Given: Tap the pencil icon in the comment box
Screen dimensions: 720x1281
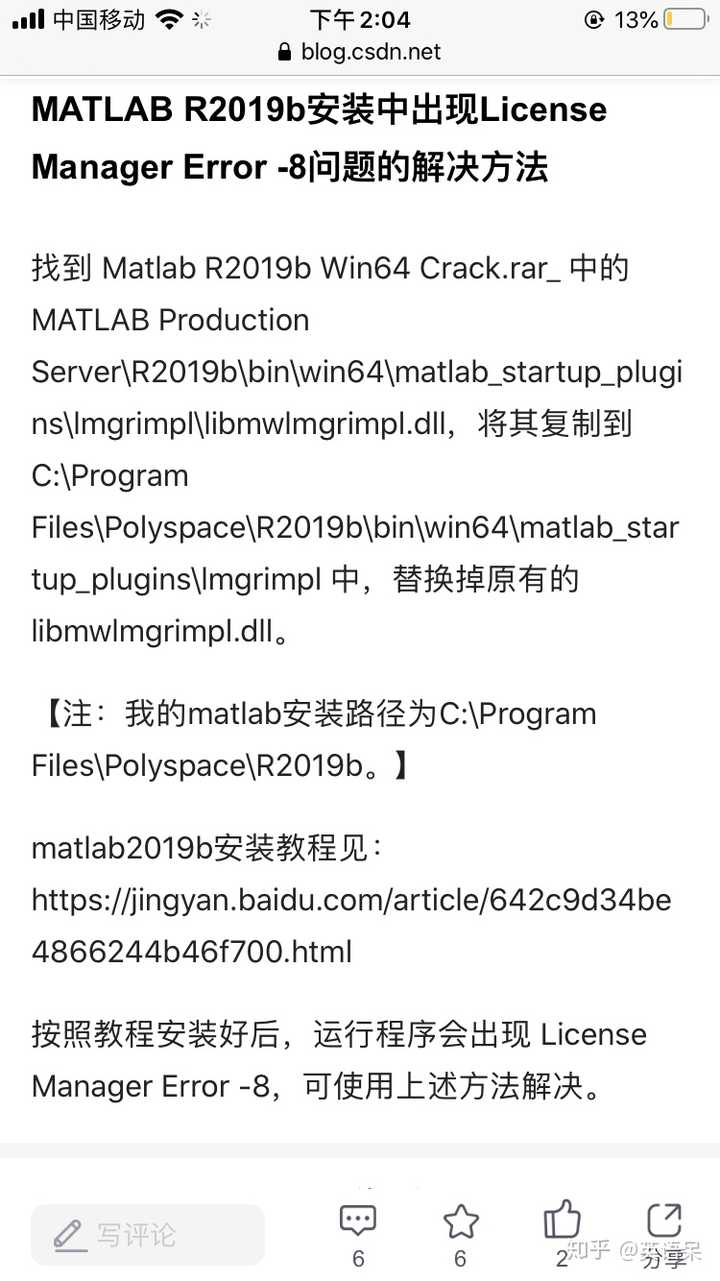Looking at the screenshot, I should tap(68, 1234).
